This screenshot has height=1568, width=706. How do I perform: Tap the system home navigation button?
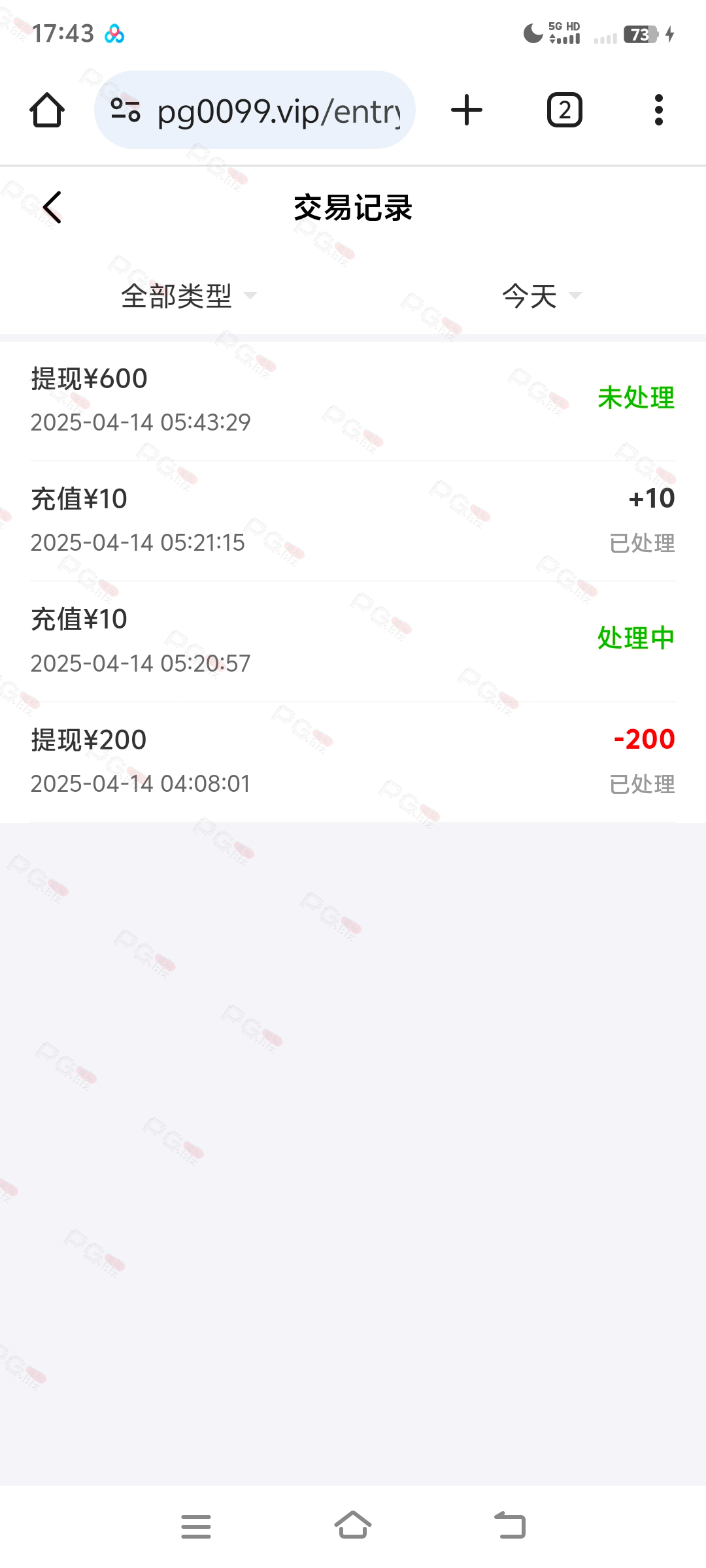tap(353, 1526)
